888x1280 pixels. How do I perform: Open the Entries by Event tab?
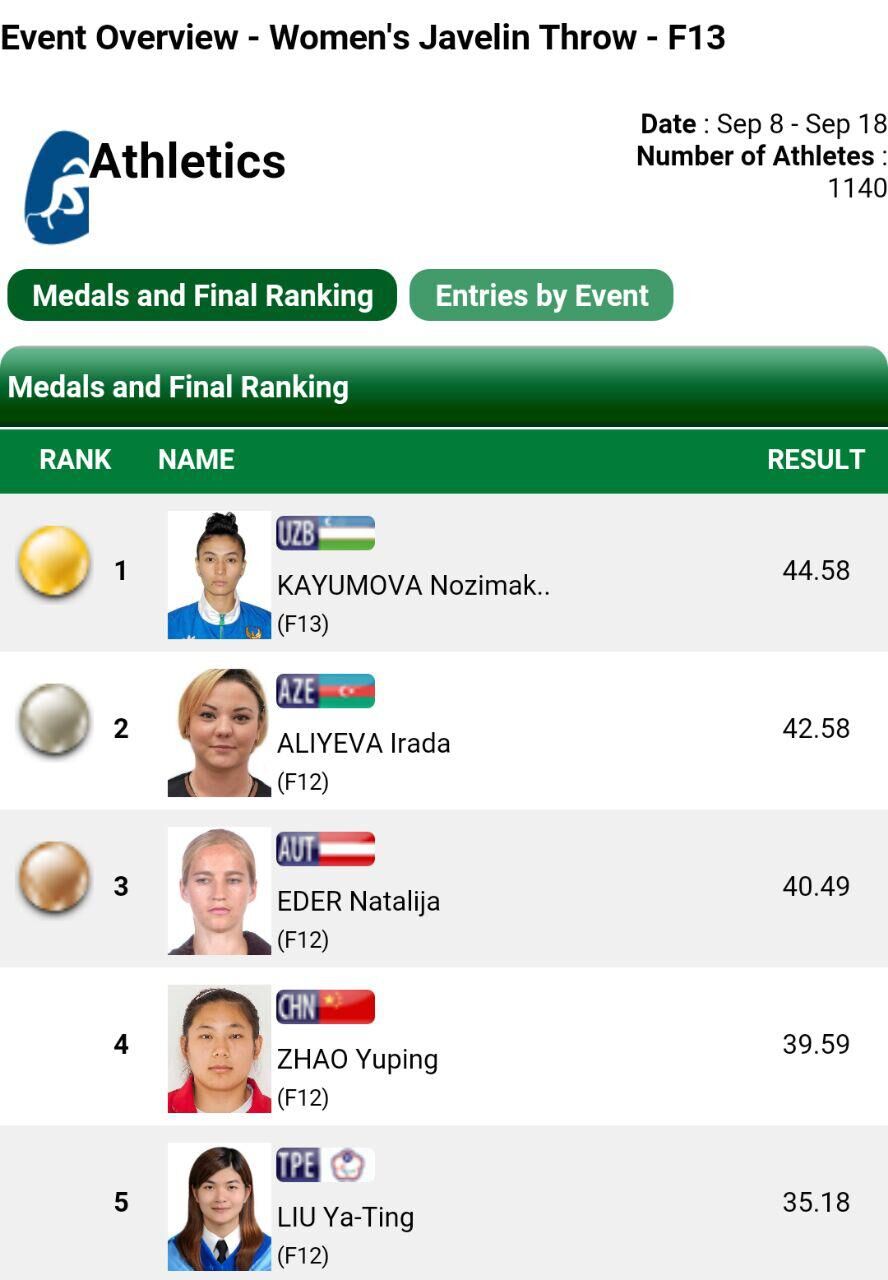tap(541, 295)
